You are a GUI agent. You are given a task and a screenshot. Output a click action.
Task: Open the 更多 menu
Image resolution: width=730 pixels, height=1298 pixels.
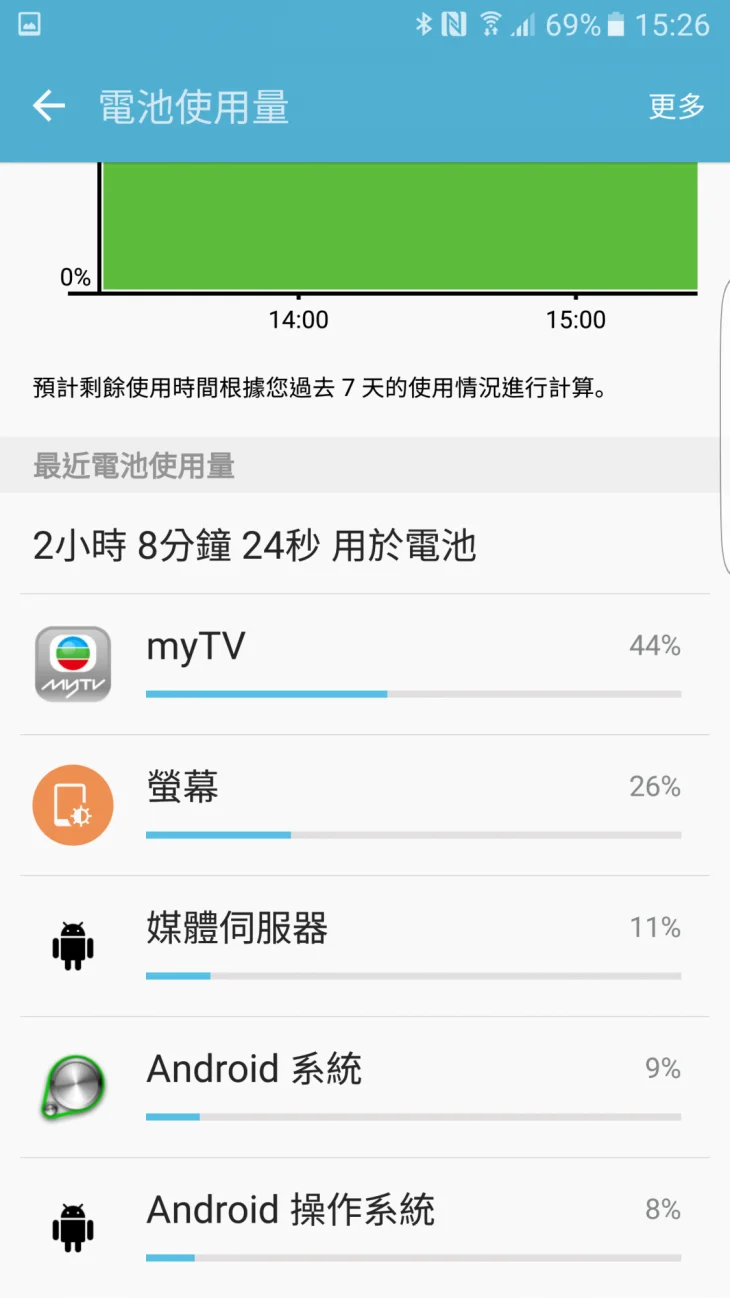pos(676,106)
